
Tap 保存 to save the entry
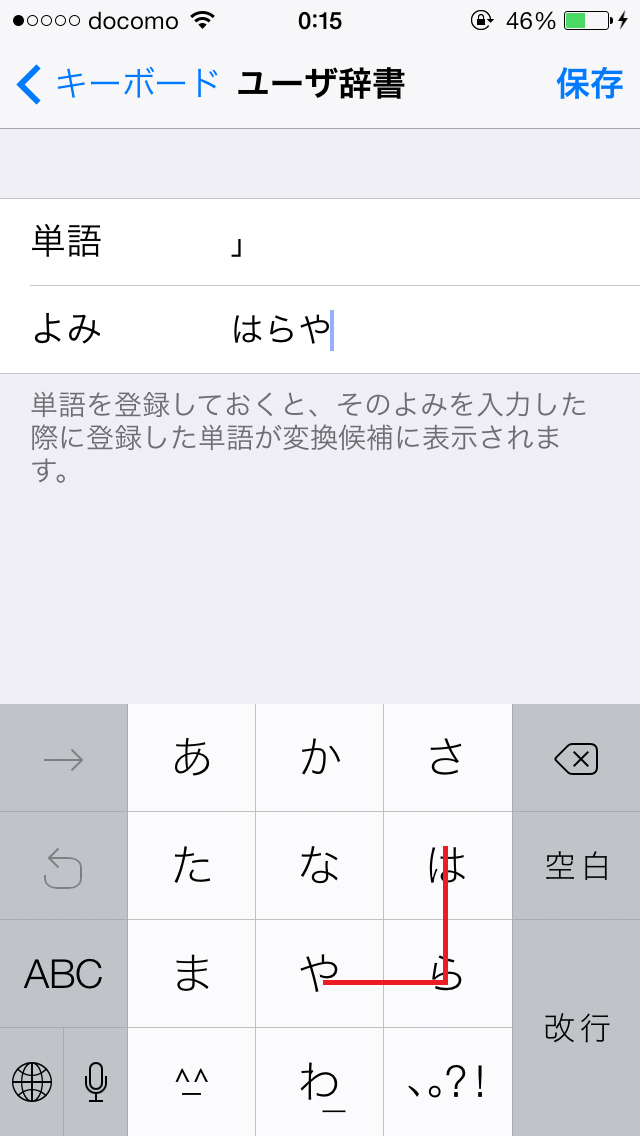tap(589, 84)
